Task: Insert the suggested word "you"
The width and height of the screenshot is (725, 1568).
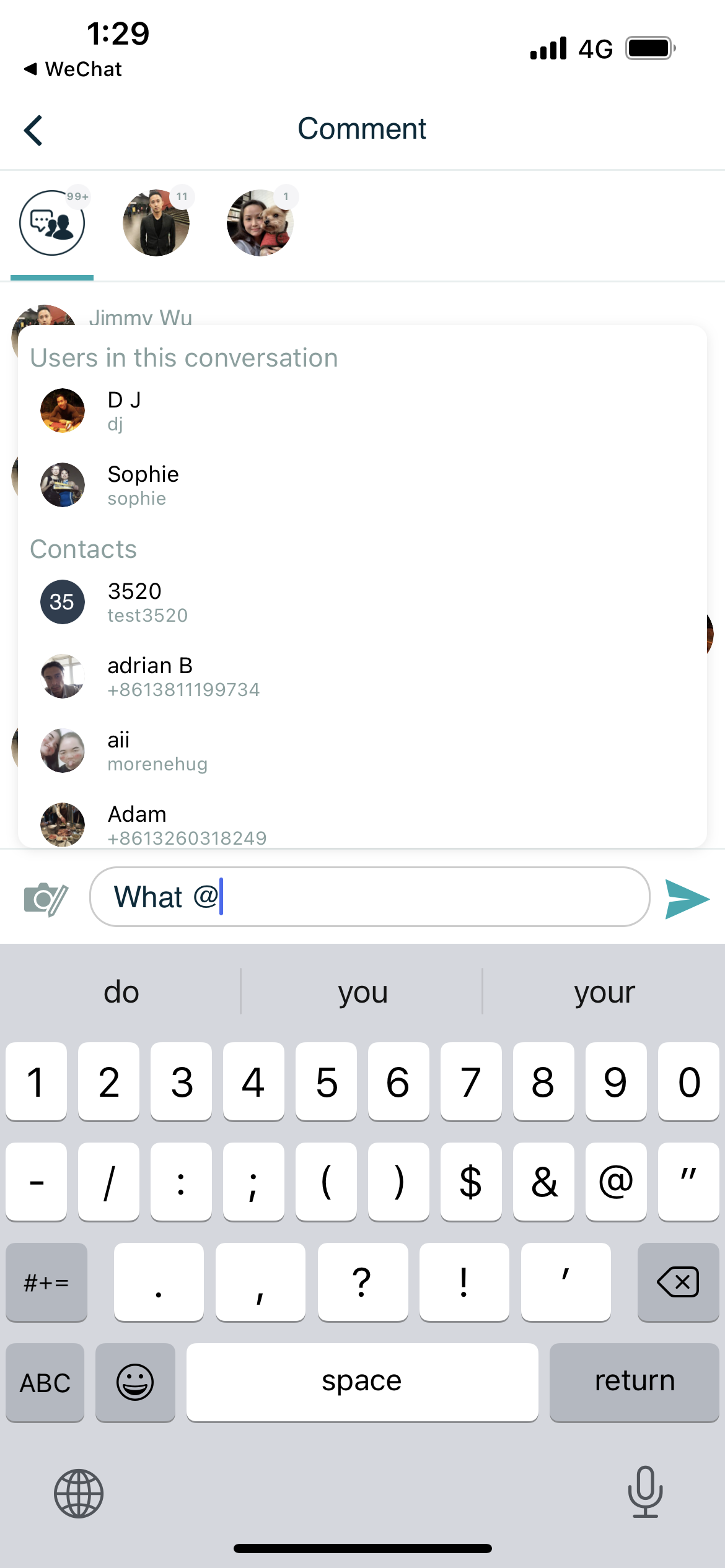Action: point(362,992)
